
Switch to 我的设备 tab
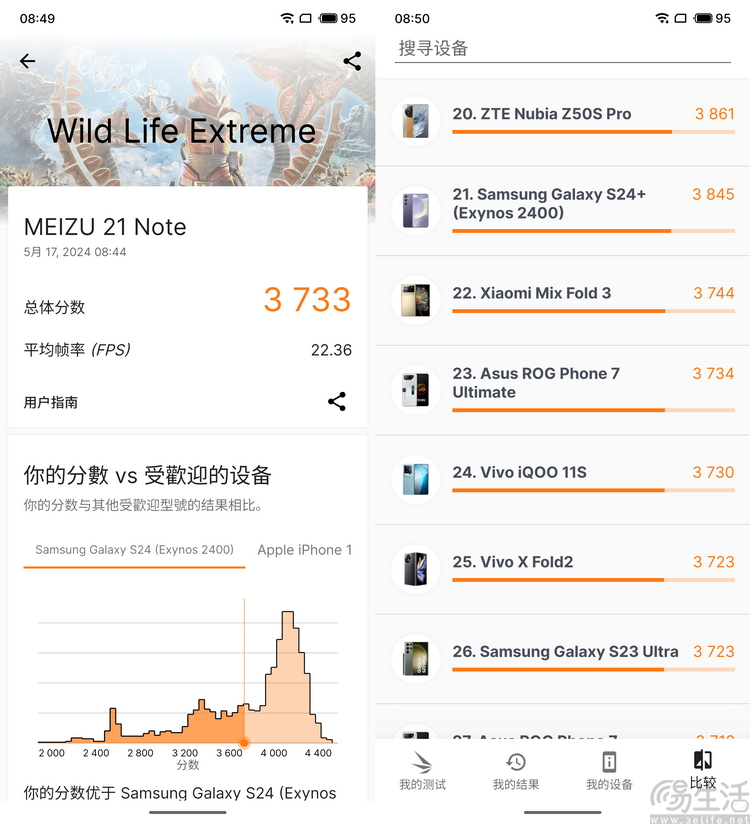point(609,770)
